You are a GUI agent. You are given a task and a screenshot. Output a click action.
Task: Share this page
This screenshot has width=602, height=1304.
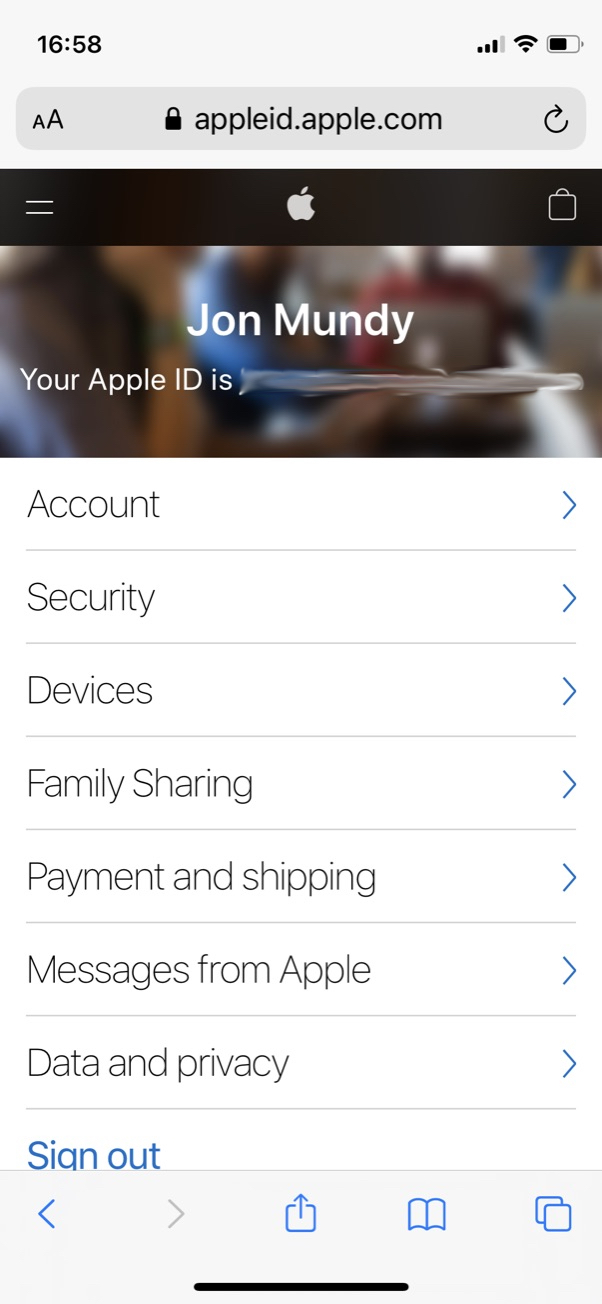(x=300, y=1214)
